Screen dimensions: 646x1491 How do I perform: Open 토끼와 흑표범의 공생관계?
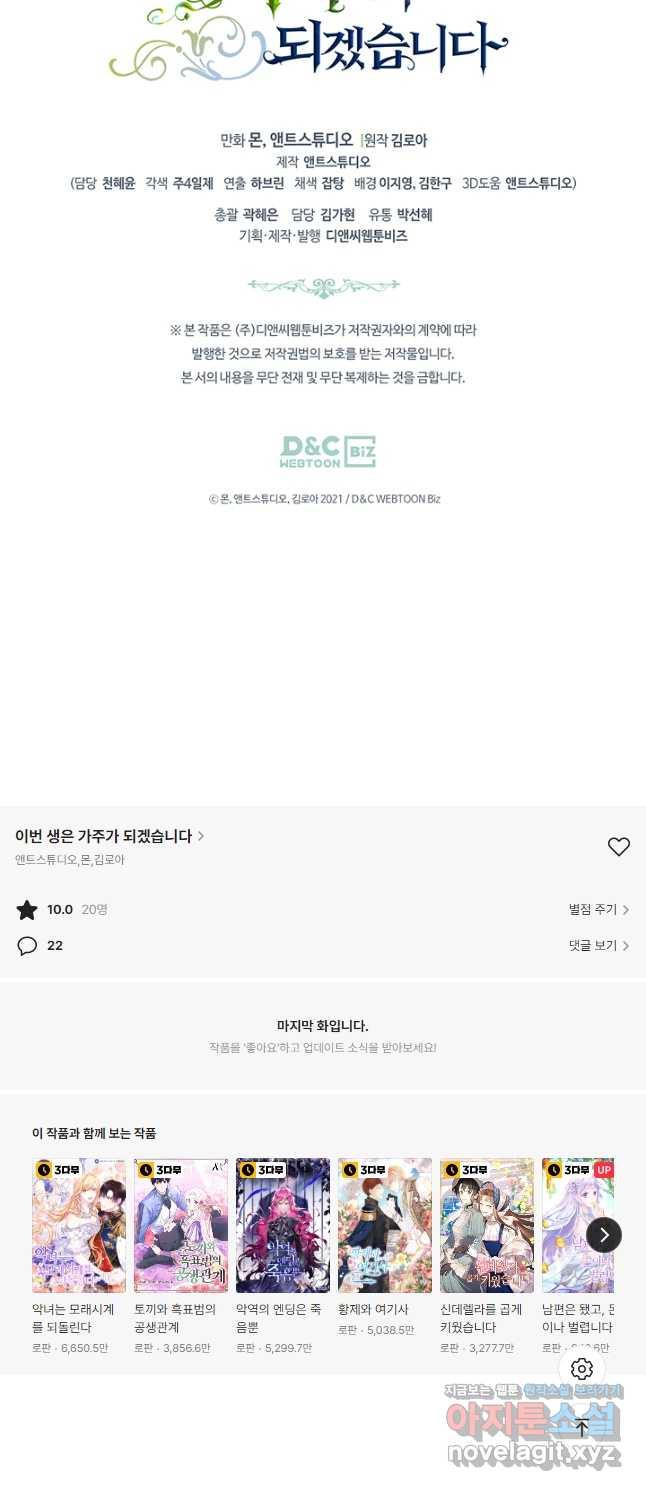pos(181,1226)
